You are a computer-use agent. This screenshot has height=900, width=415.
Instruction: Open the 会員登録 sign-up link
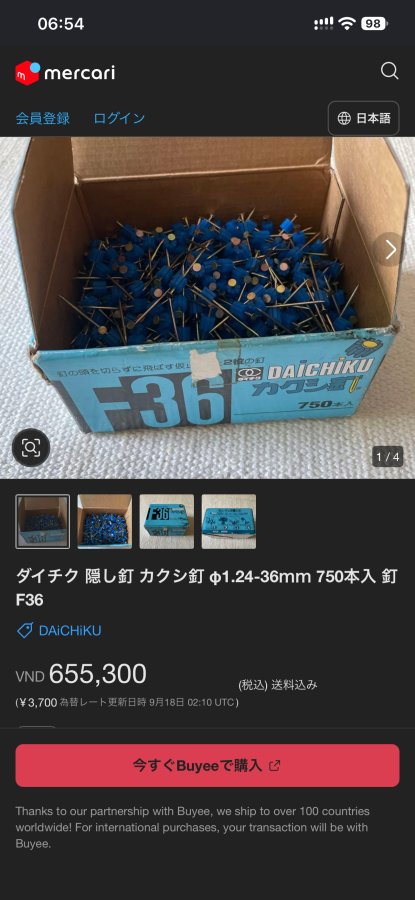(x=42, y=119)
